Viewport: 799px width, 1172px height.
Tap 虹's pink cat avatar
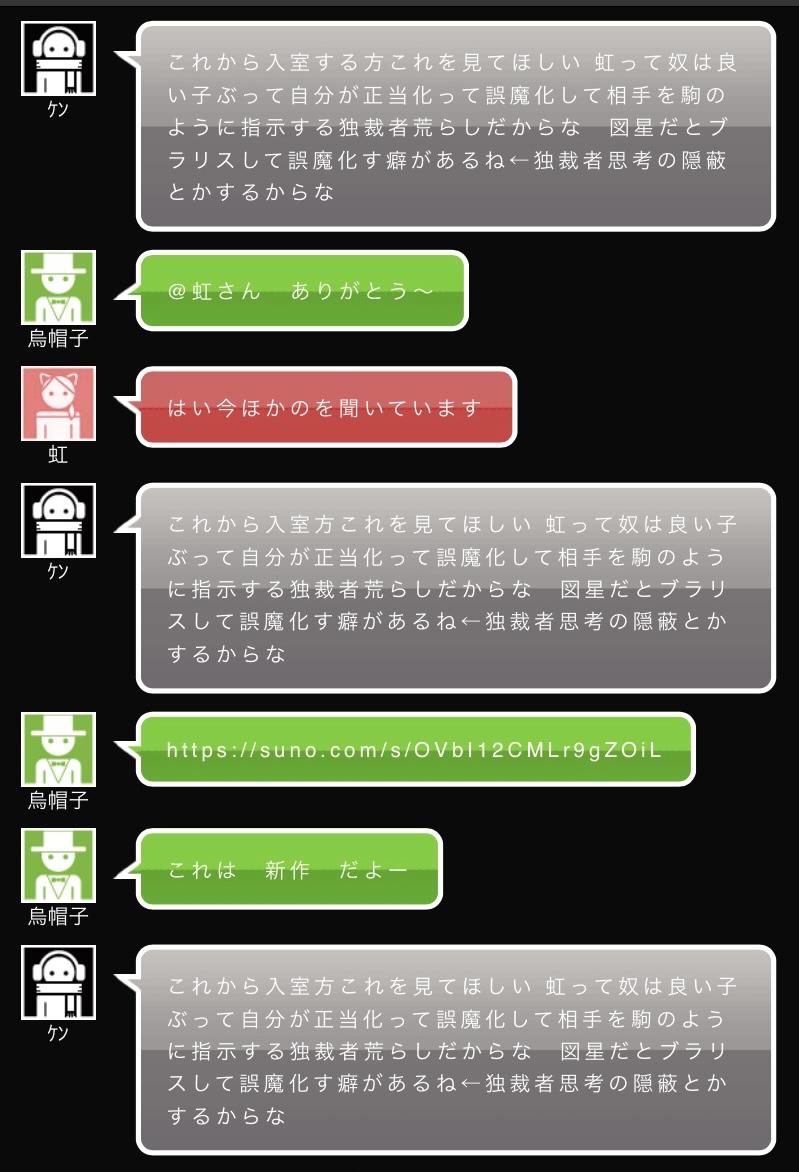(58, 404)
